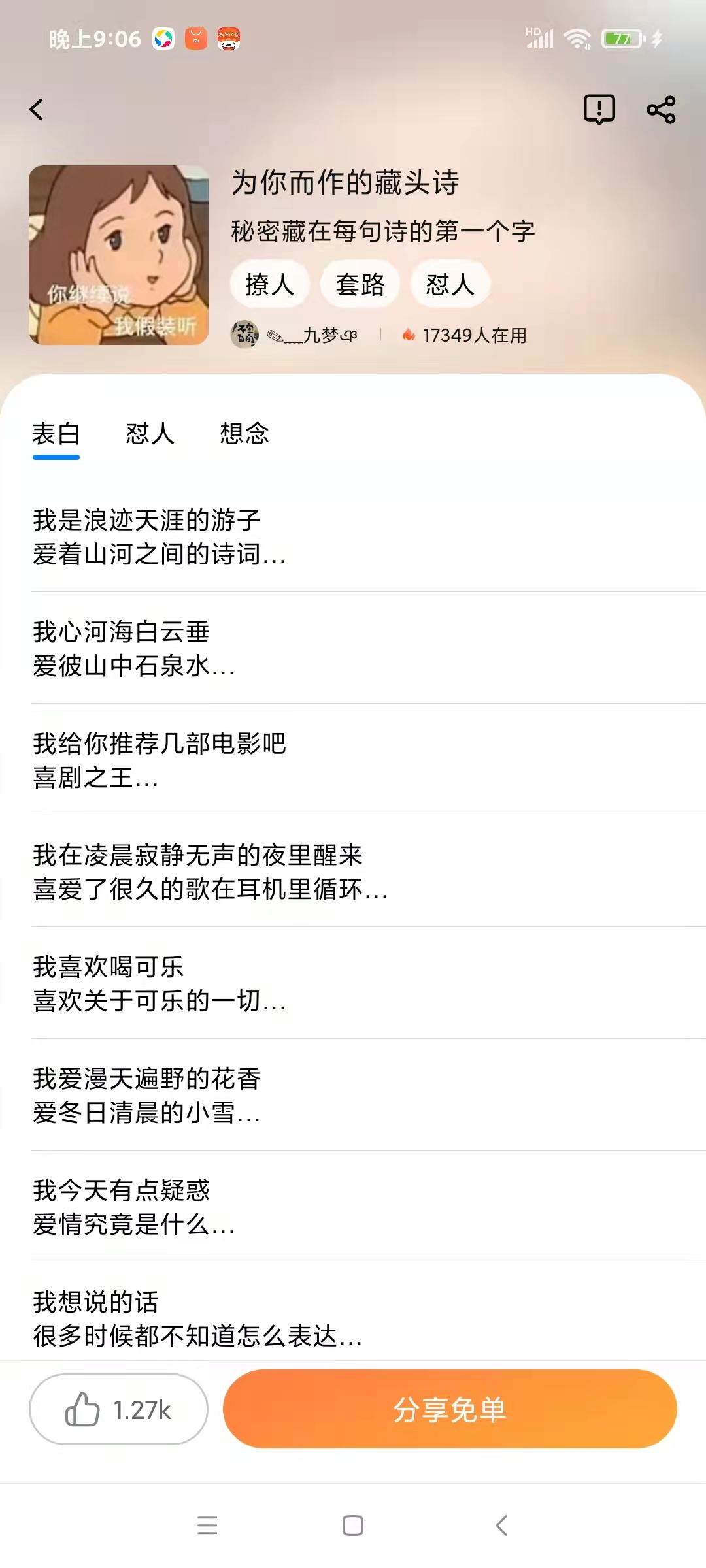This screenshot has height=1568, width=706.
Task: Switch to the 想念 tab
Action: (244, 434)
